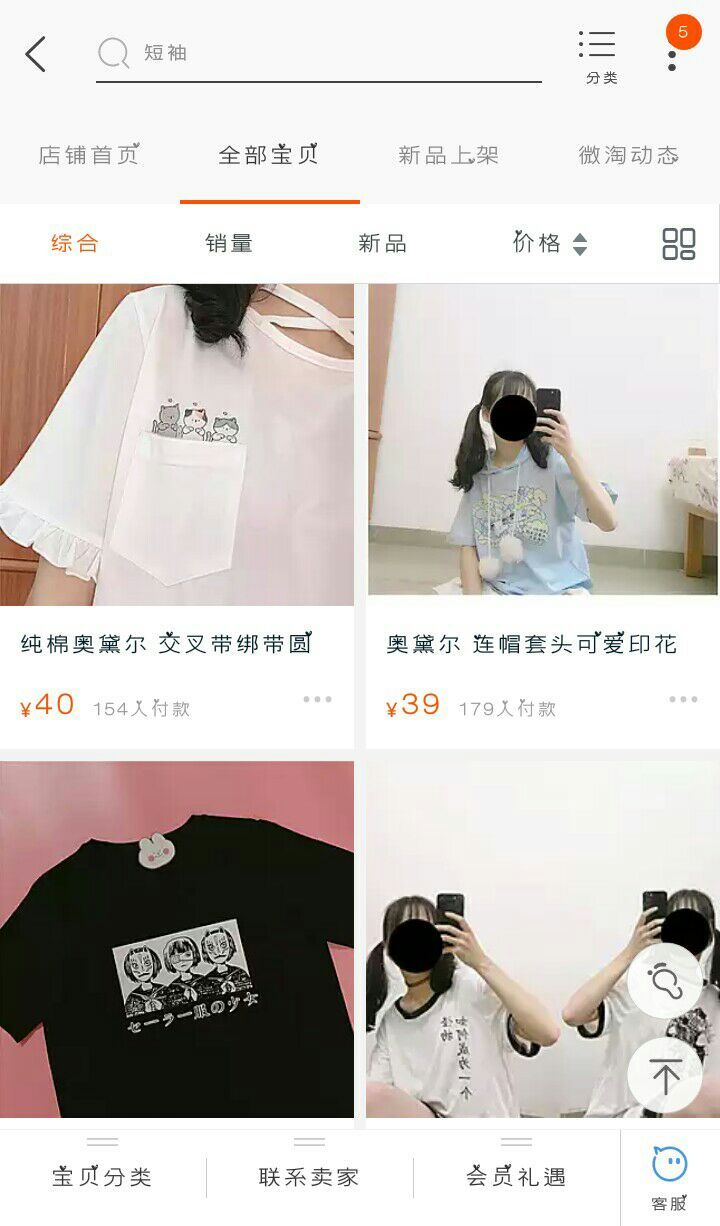Select the 全部宝贝 tab
This screenshot has height=1226, width=720.
tap(268, 155)
